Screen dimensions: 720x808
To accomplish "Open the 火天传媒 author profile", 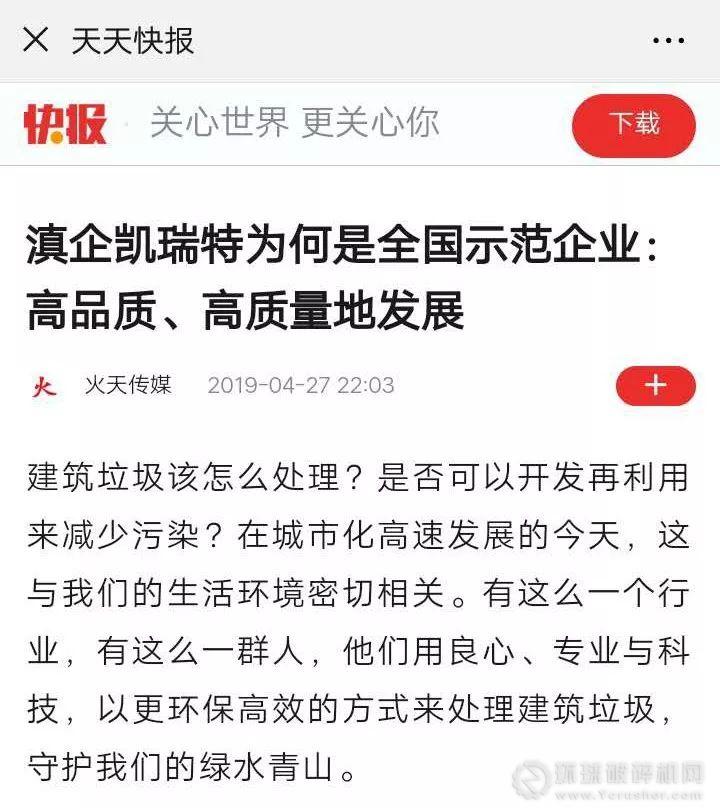I will (128, 385).
